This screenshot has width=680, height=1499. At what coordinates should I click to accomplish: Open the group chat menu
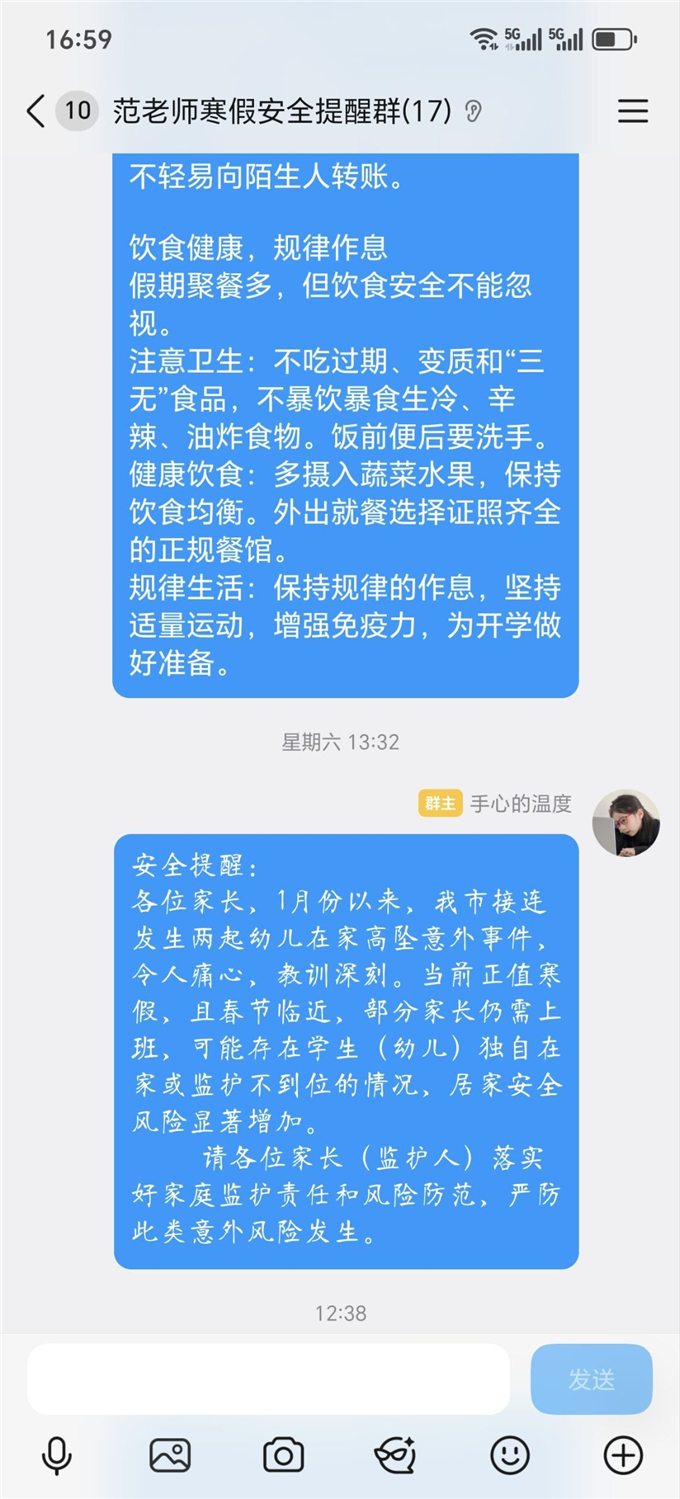(x=632, y=111)
